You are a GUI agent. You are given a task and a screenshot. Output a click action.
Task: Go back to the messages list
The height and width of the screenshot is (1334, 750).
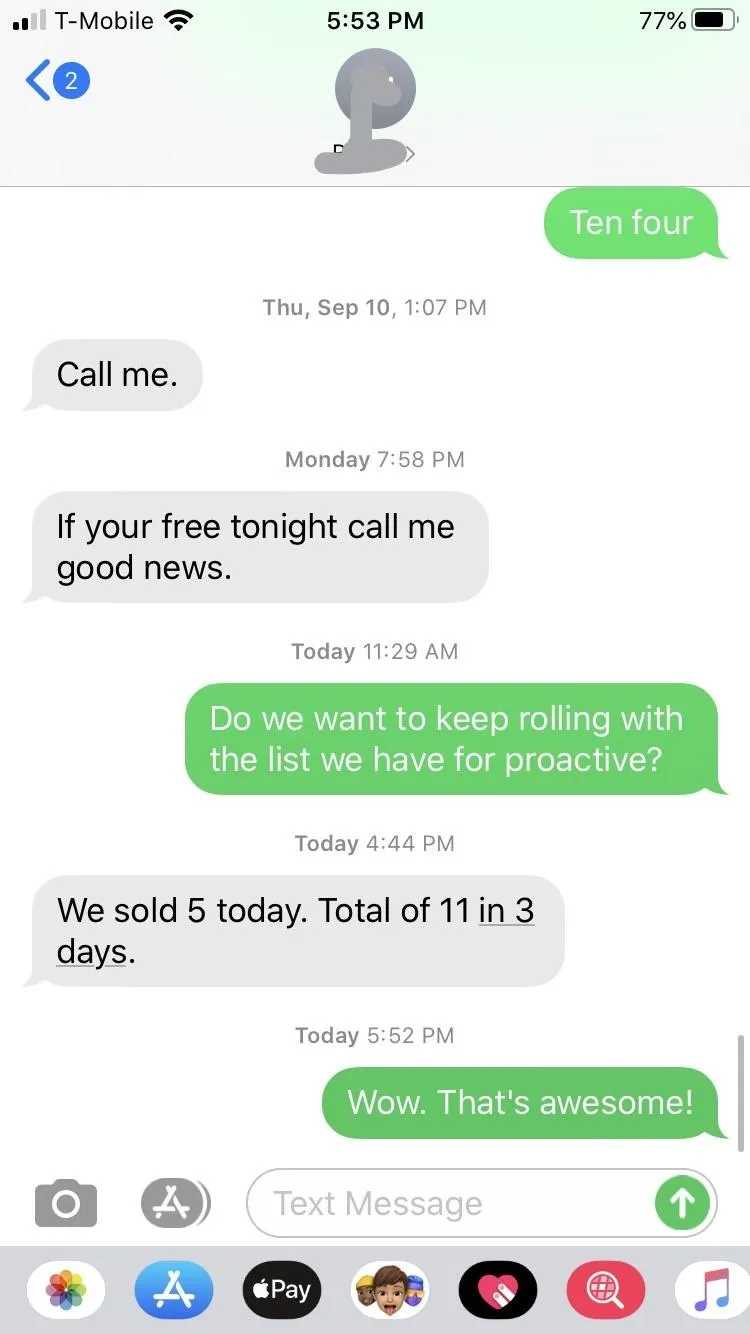[55, 82]
